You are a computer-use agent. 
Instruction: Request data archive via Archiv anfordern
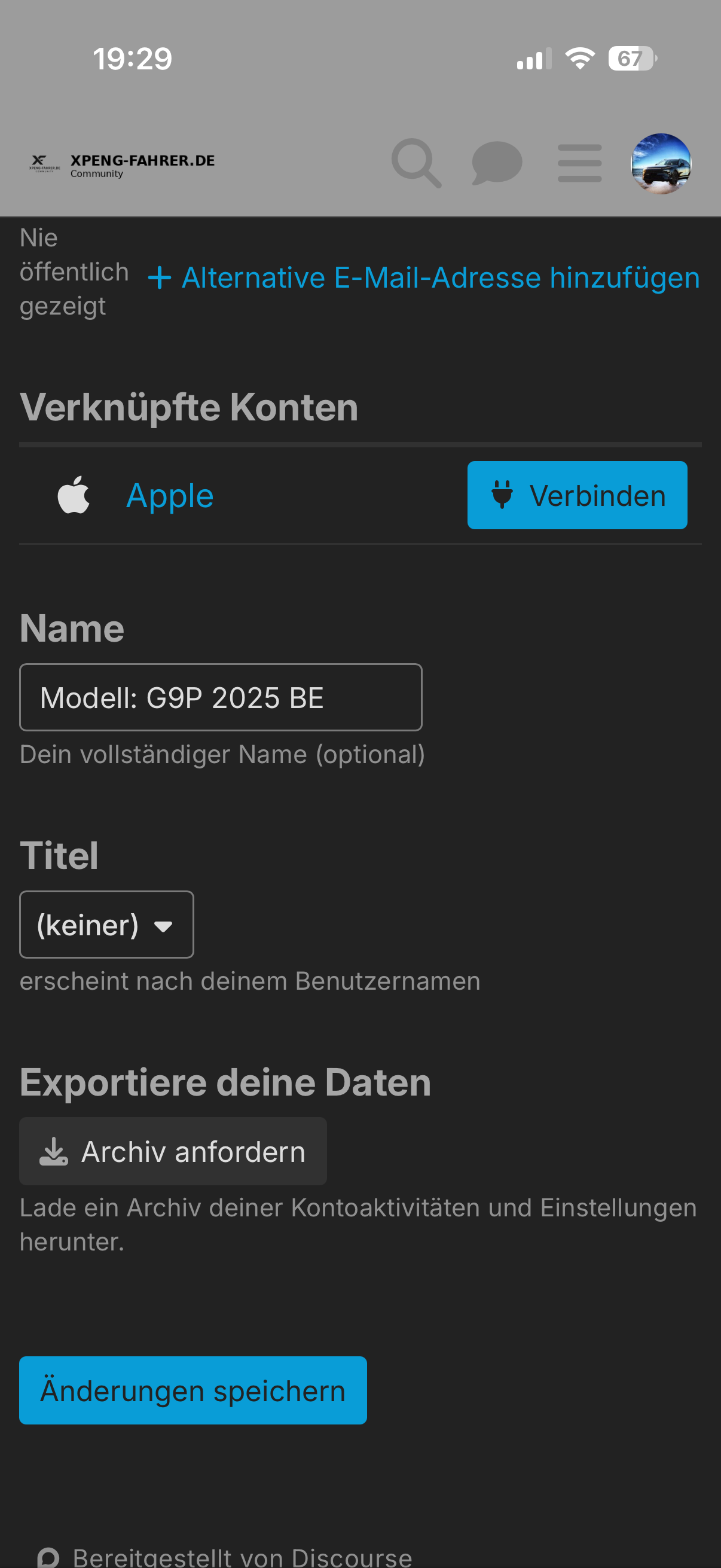[x=173, y=1152]
